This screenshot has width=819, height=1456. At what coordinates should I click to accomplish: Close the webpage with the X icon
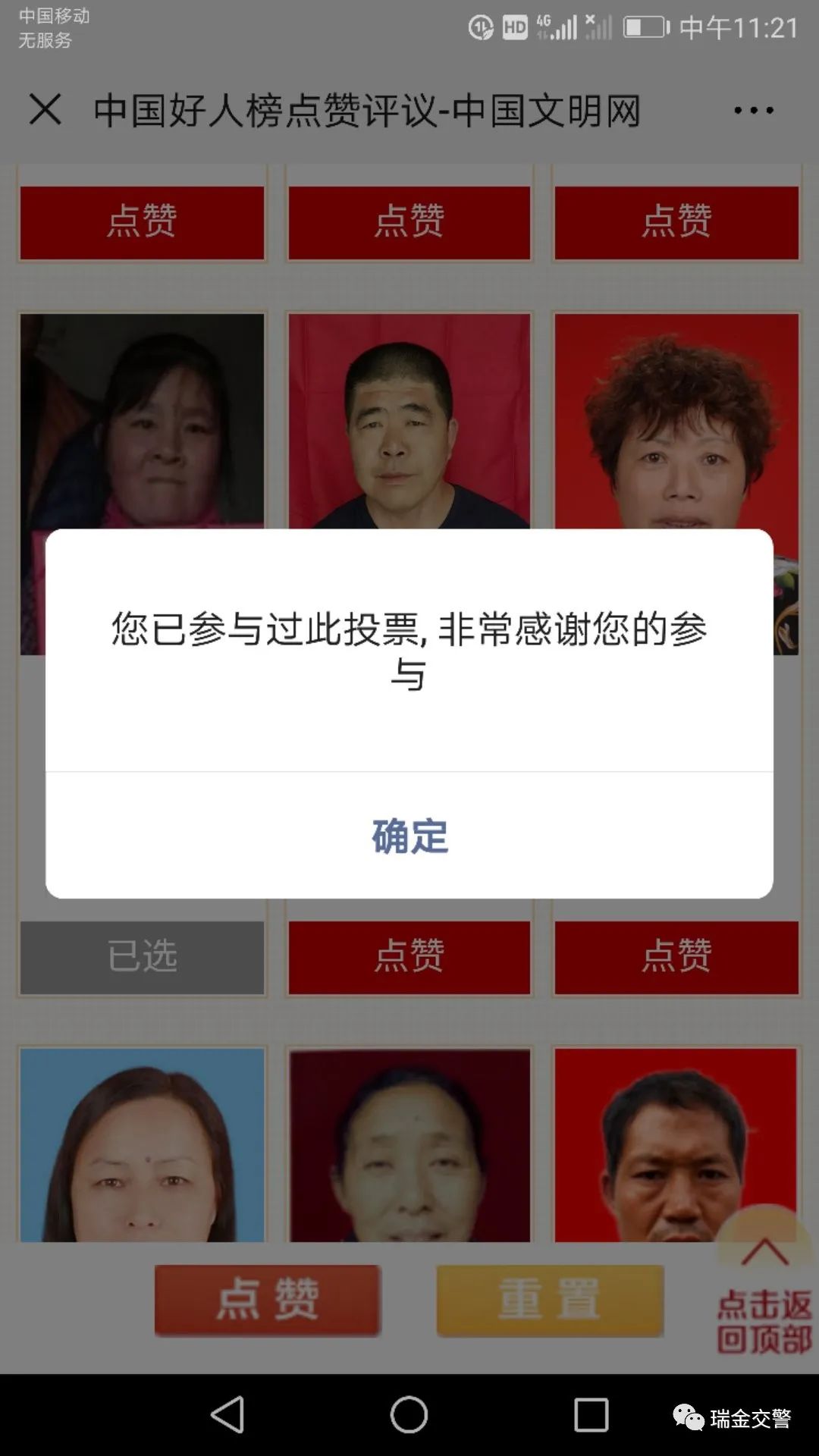pos(45,110)
